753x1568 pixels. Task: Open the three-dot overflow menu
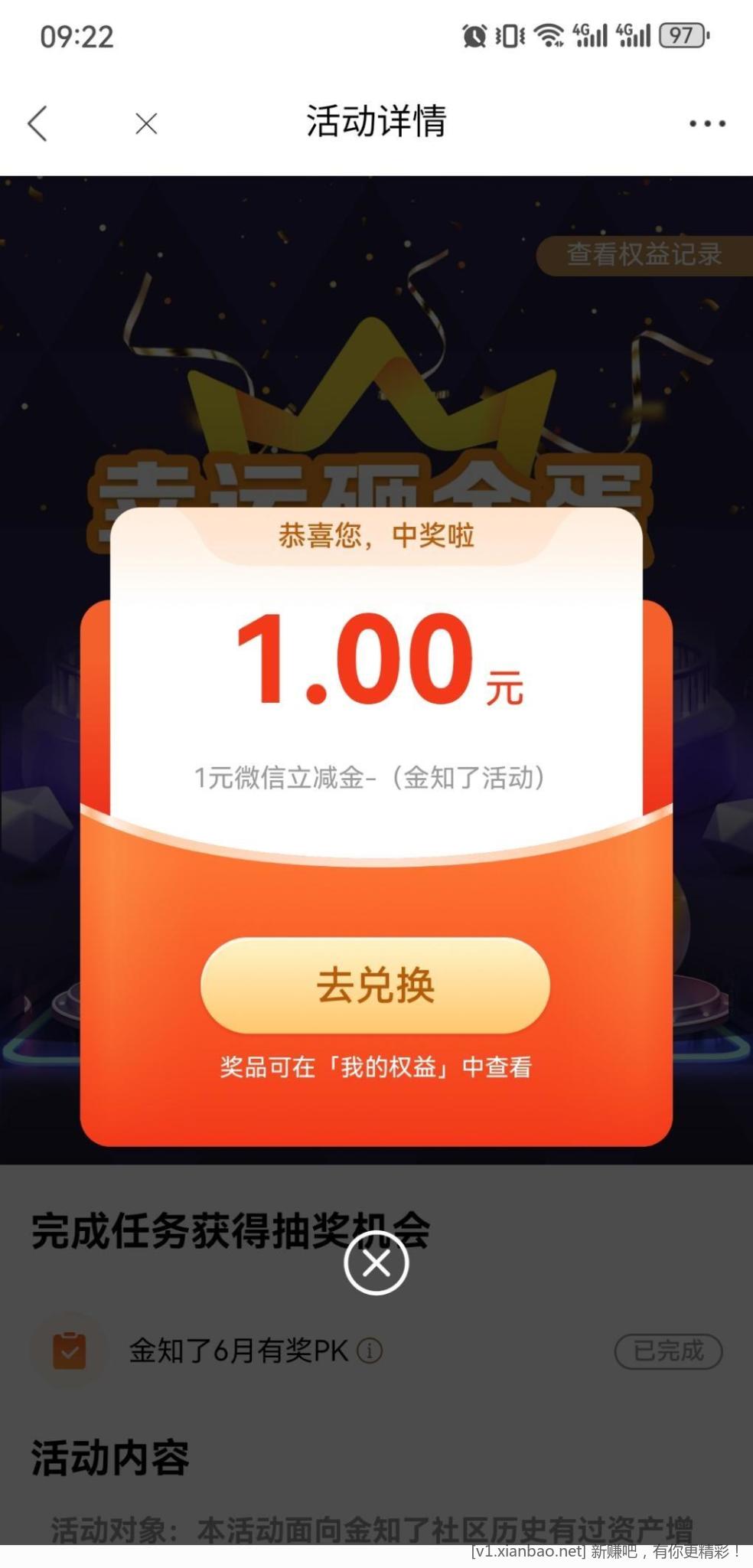tap(706, 123)
